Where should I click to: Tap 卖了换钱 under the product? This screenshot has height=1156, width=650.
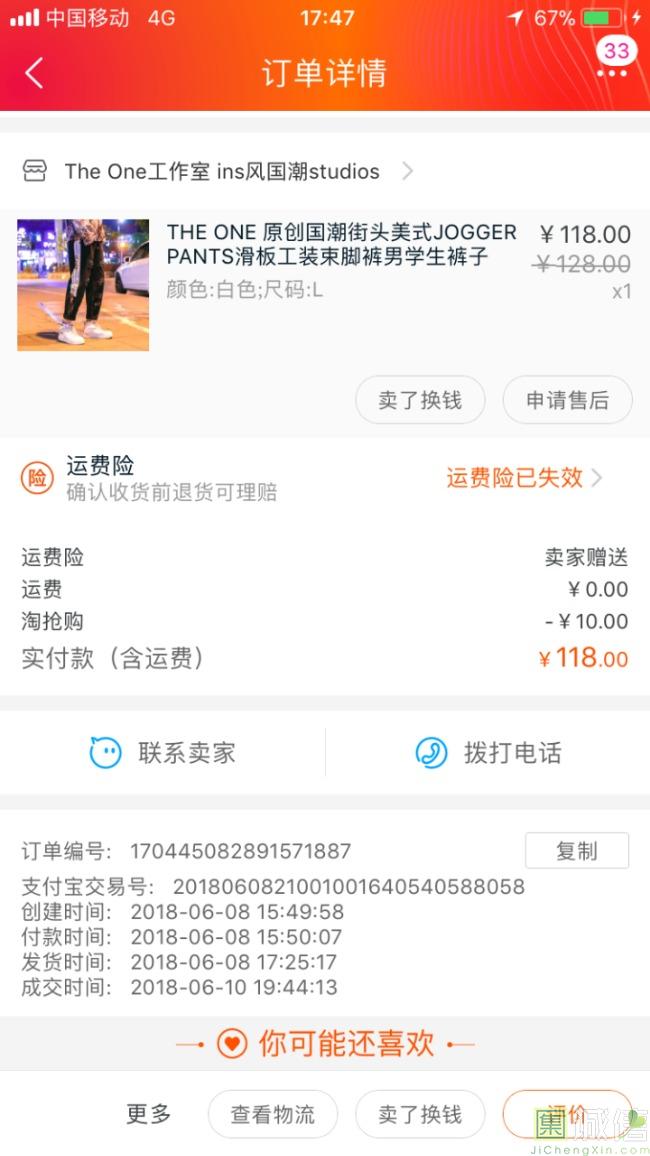(x=420, y=401)
